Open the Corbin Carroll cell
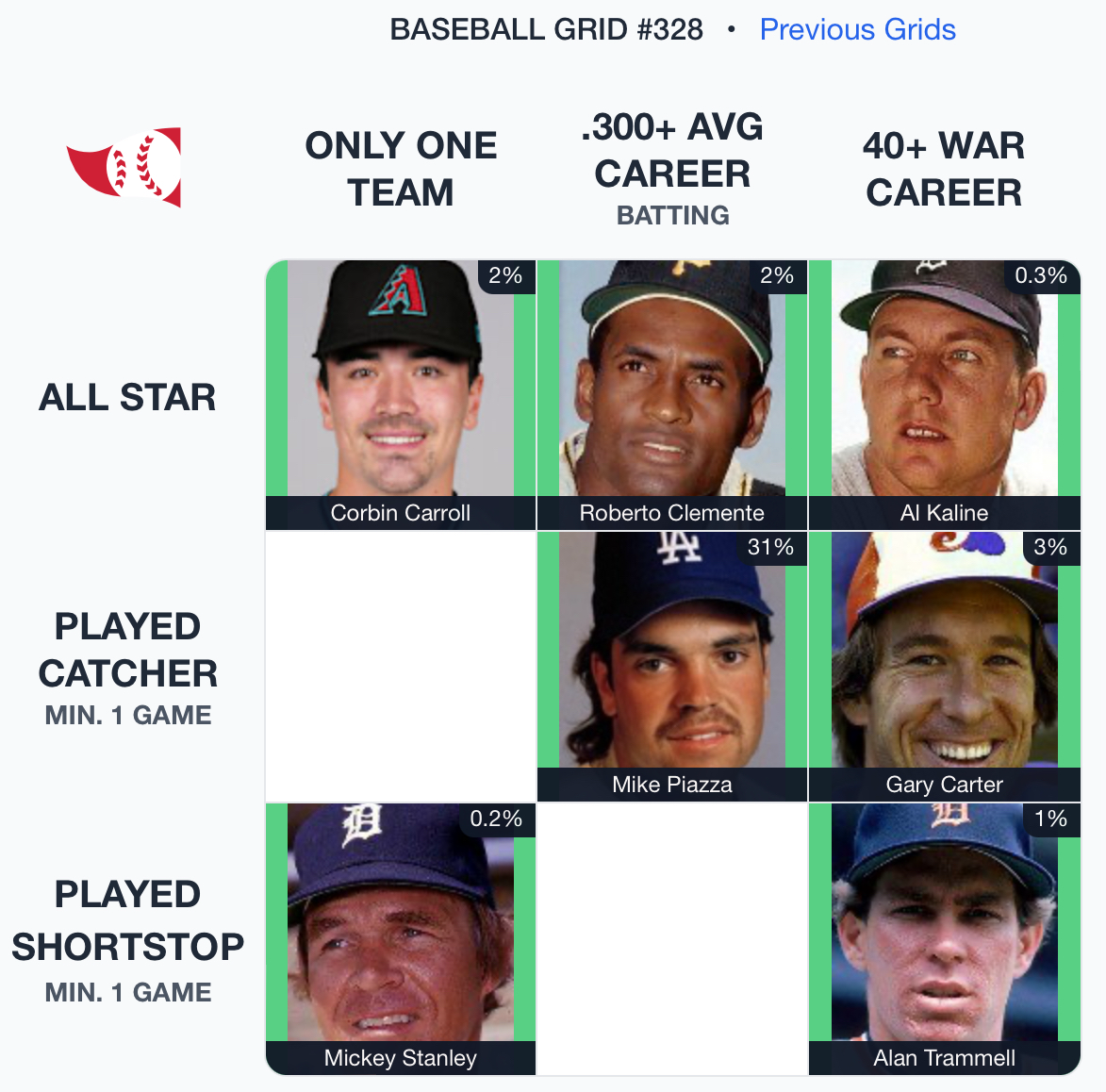Image resolution: width=1106 pixels, height=1092 pixels. coord(401,394)
